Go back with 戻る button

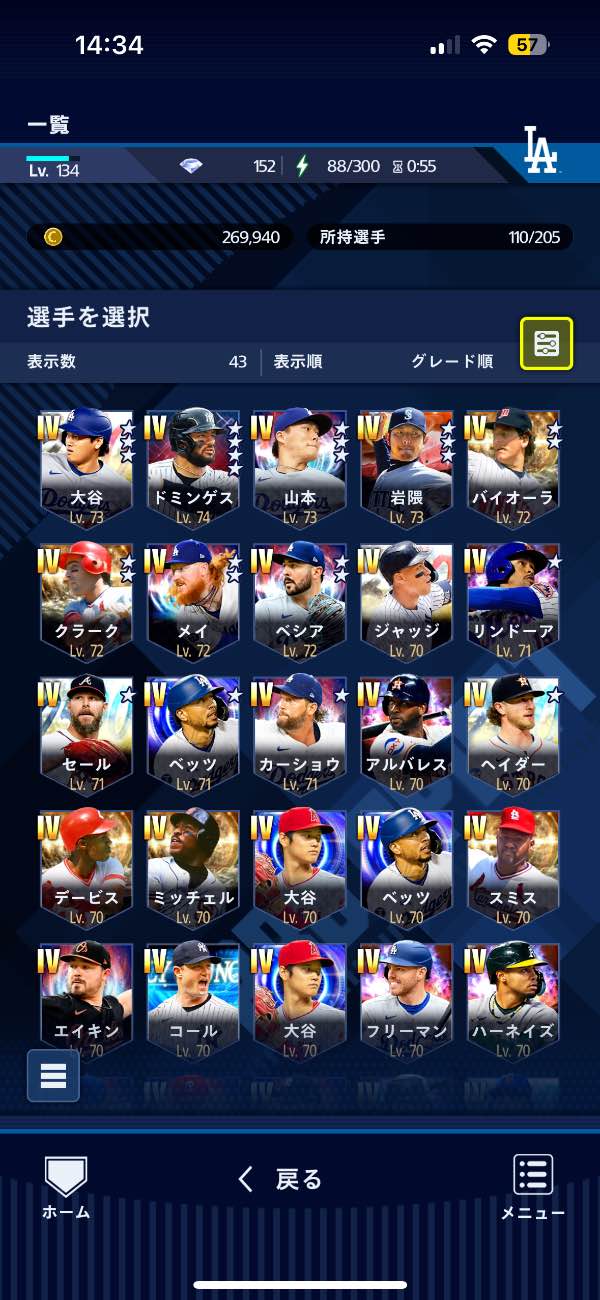pos(281,1179)
